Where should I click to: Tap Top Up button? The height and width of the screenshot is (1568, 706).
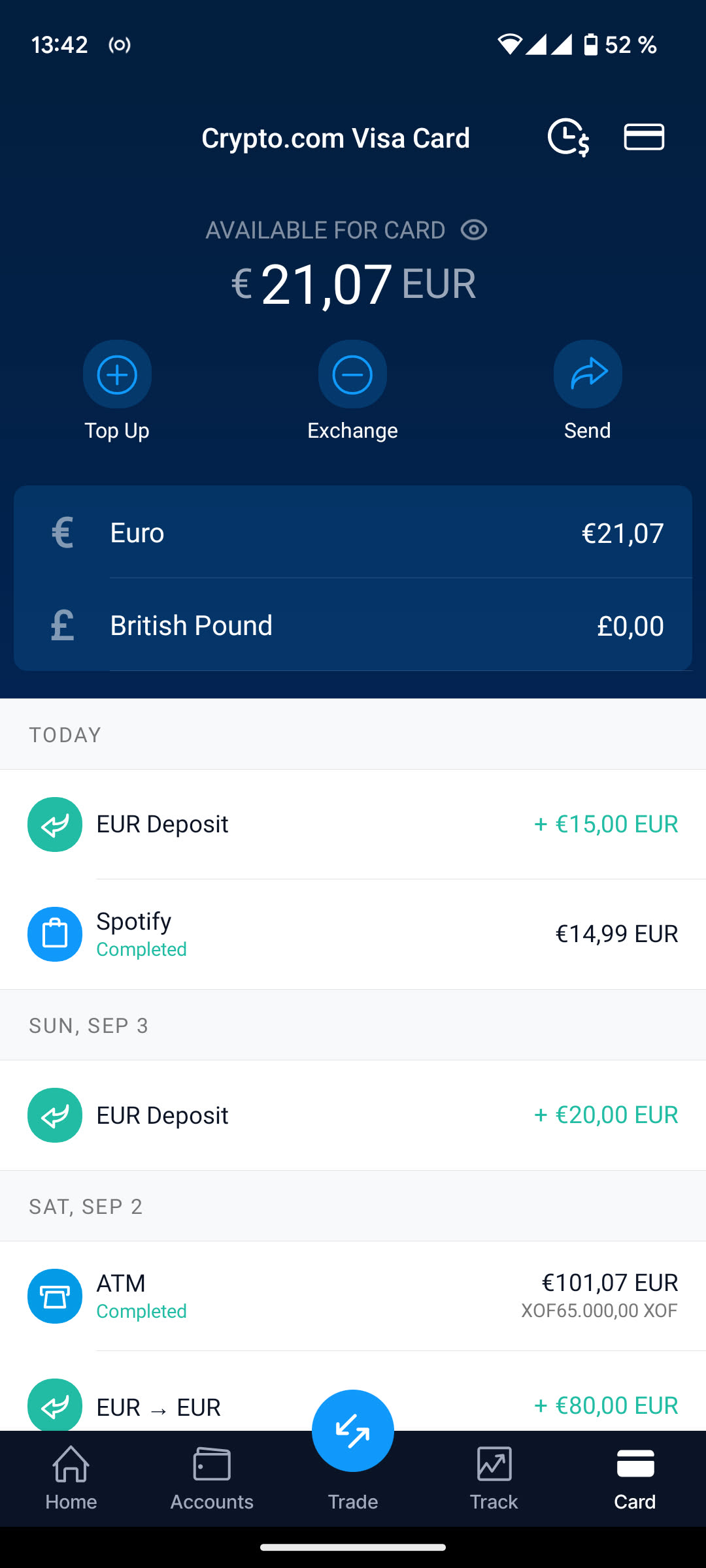tap(117, 375)
